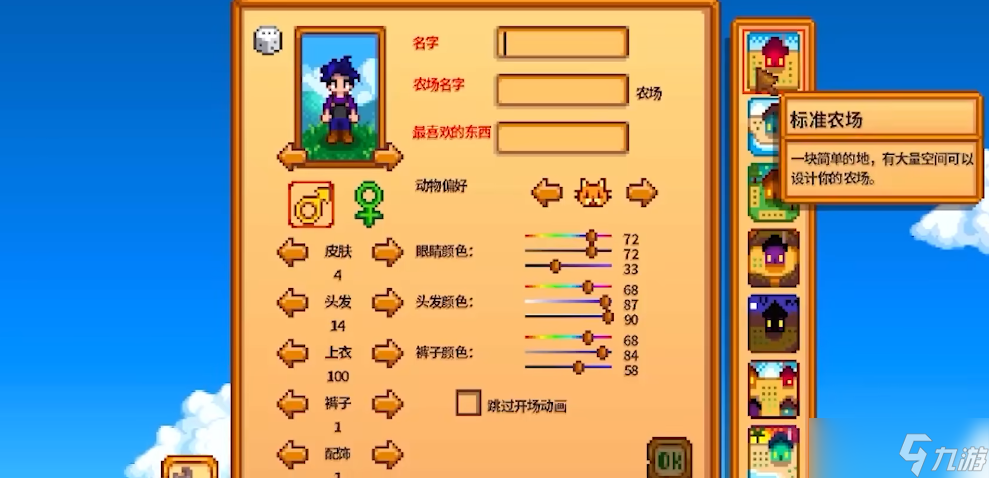Select the male gender symbol

(311, 203)
